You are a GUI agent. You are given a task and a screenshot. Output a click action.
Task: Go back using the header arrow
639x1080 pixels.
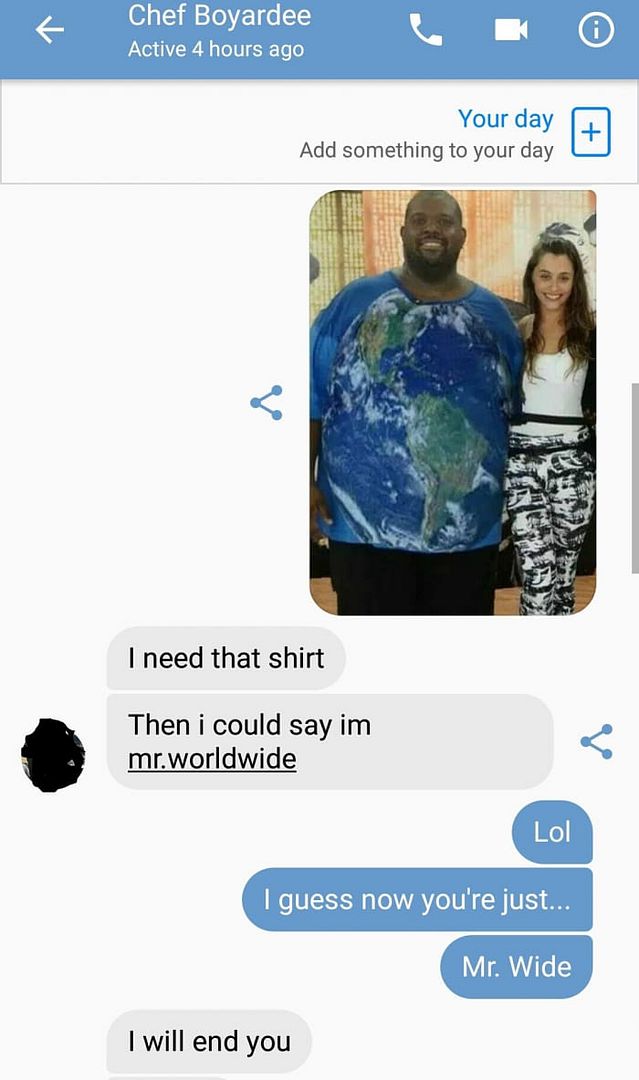(x=49, y=31)
